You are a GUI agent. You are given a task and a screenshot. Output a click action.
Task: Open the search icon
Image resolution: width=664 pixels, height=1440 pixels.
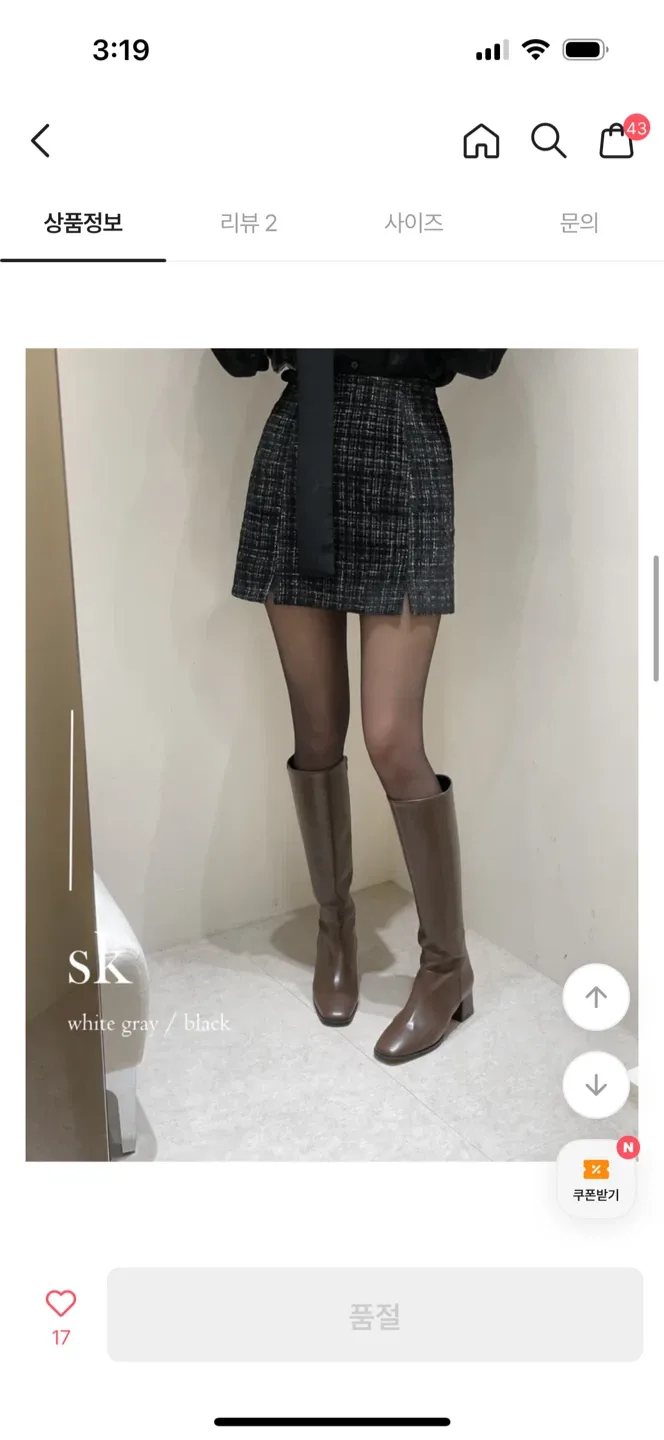point(548,141)
